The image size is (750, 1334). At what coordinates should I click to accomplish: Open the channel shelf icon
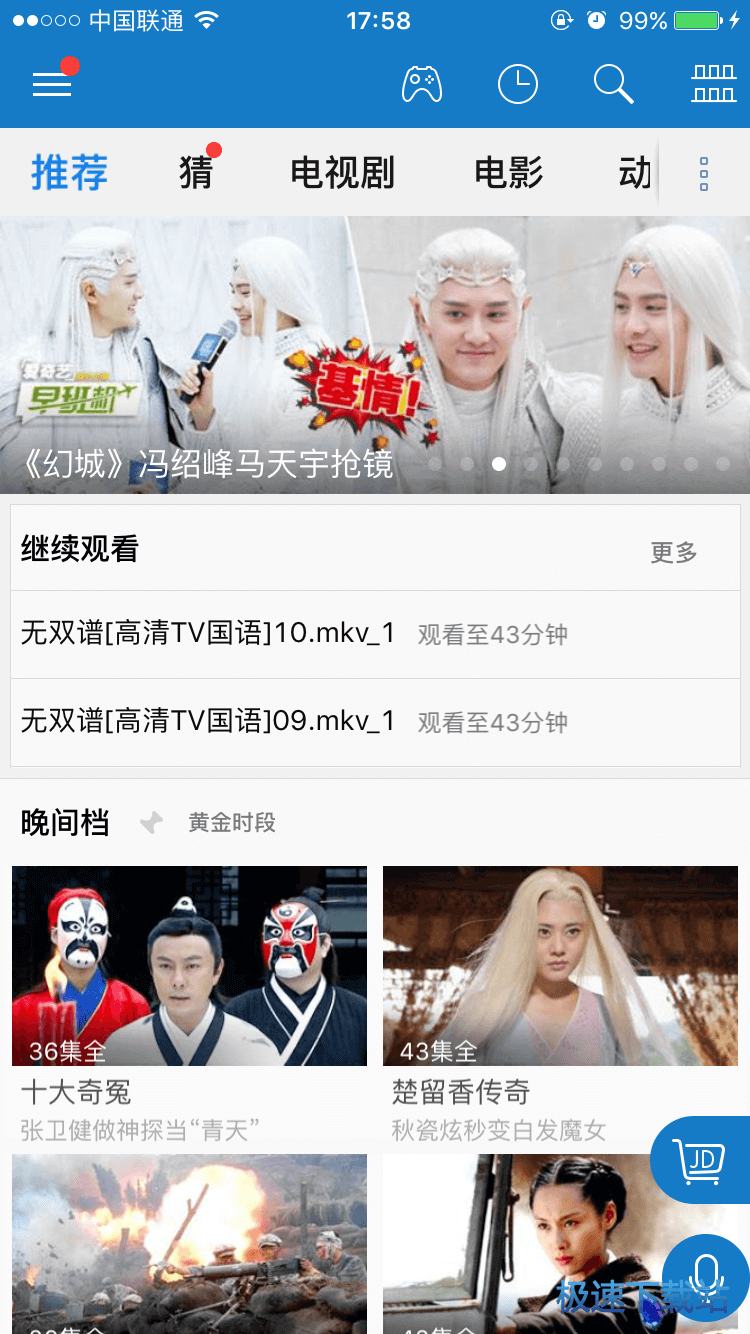pos(713,84)
